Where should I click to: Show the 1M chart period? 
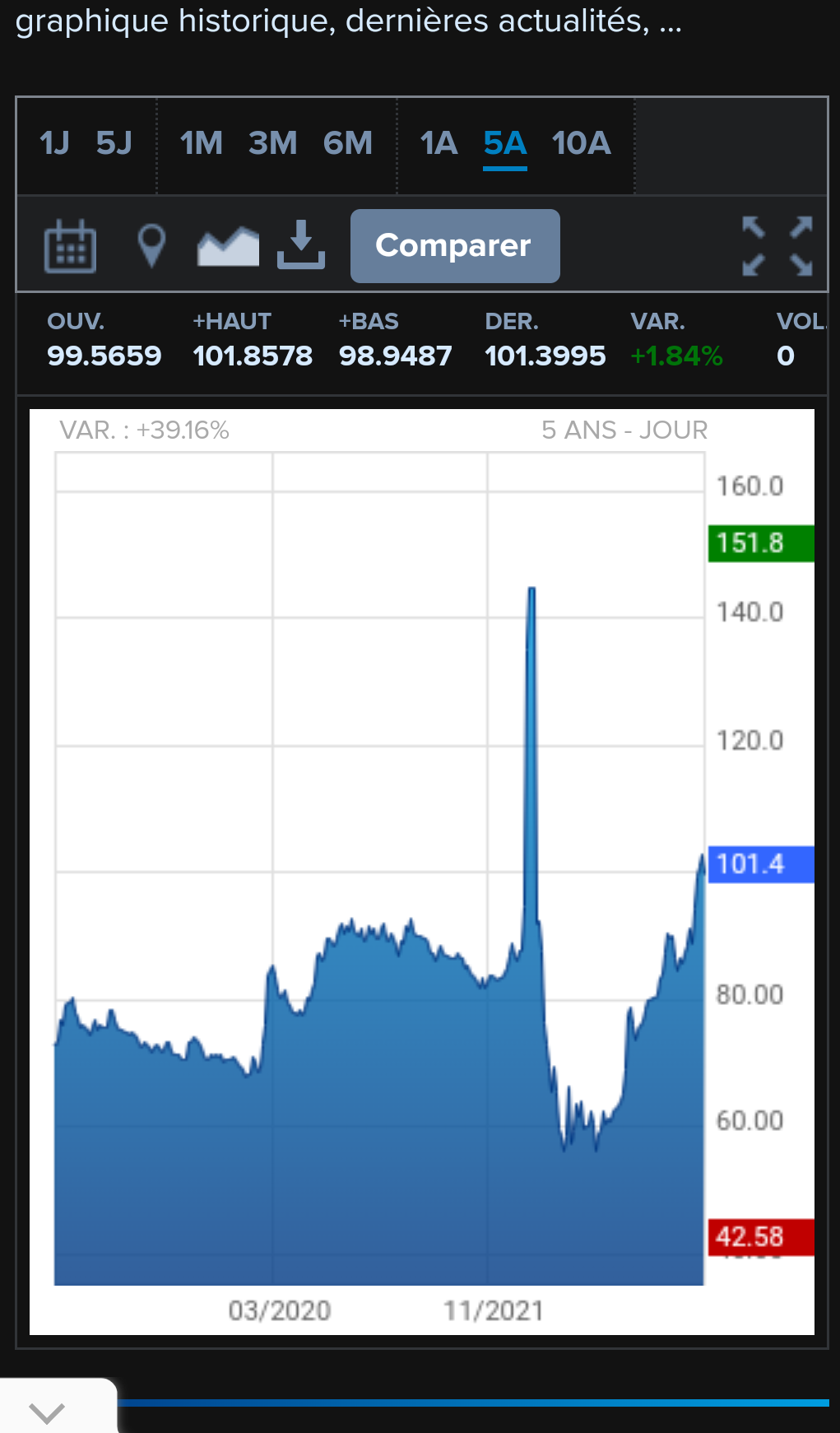(x=202, y=144)
